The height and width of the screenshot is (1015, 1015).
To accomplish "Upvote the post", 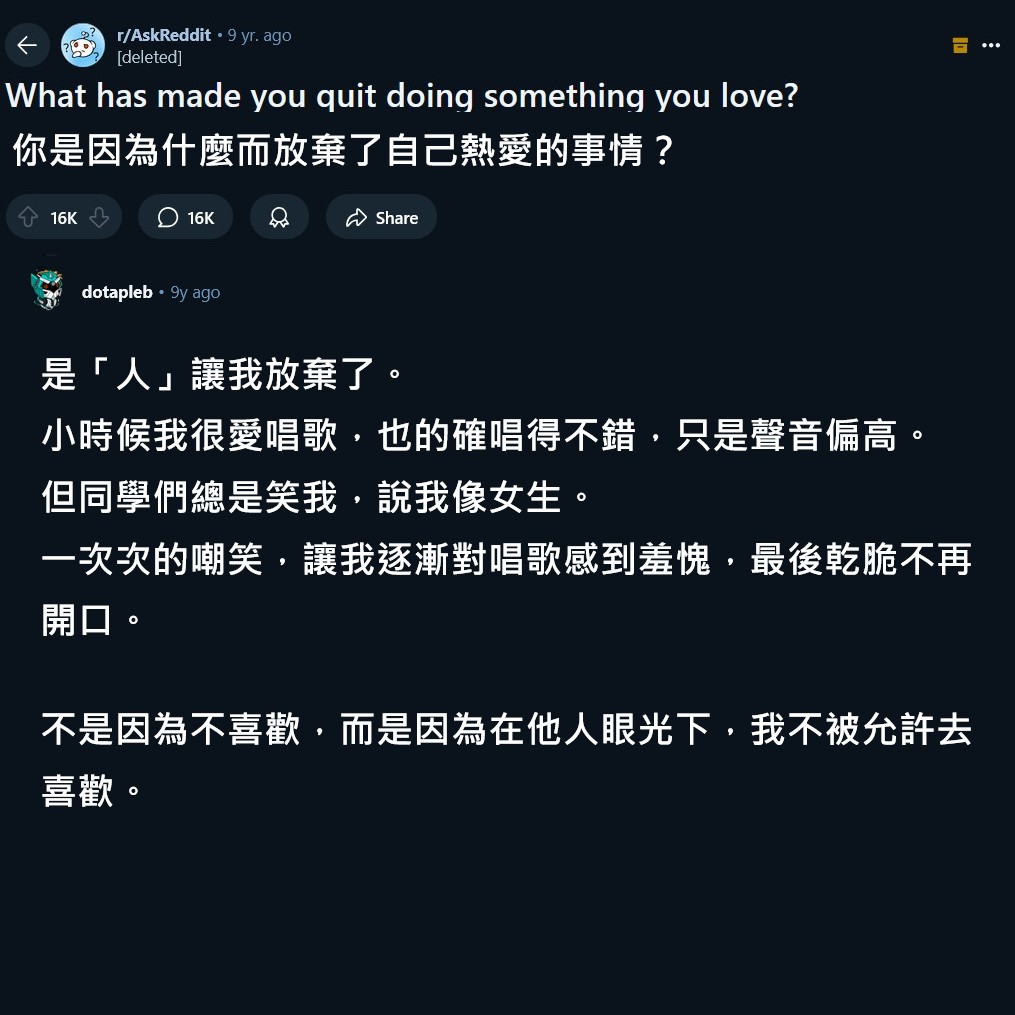I will pos(28,217).
